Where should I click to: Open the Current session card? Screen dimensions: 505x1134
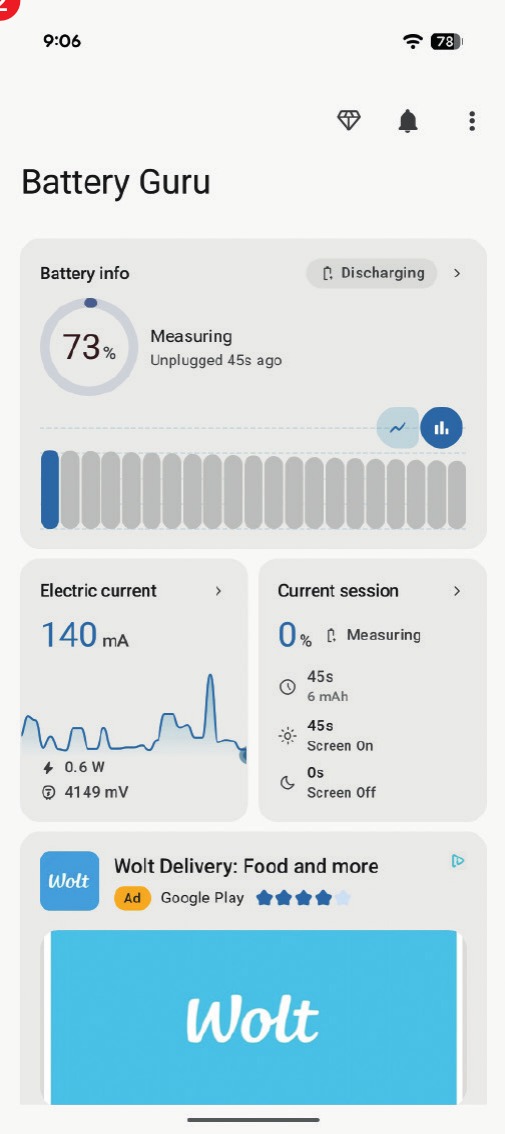pos(372,689)
